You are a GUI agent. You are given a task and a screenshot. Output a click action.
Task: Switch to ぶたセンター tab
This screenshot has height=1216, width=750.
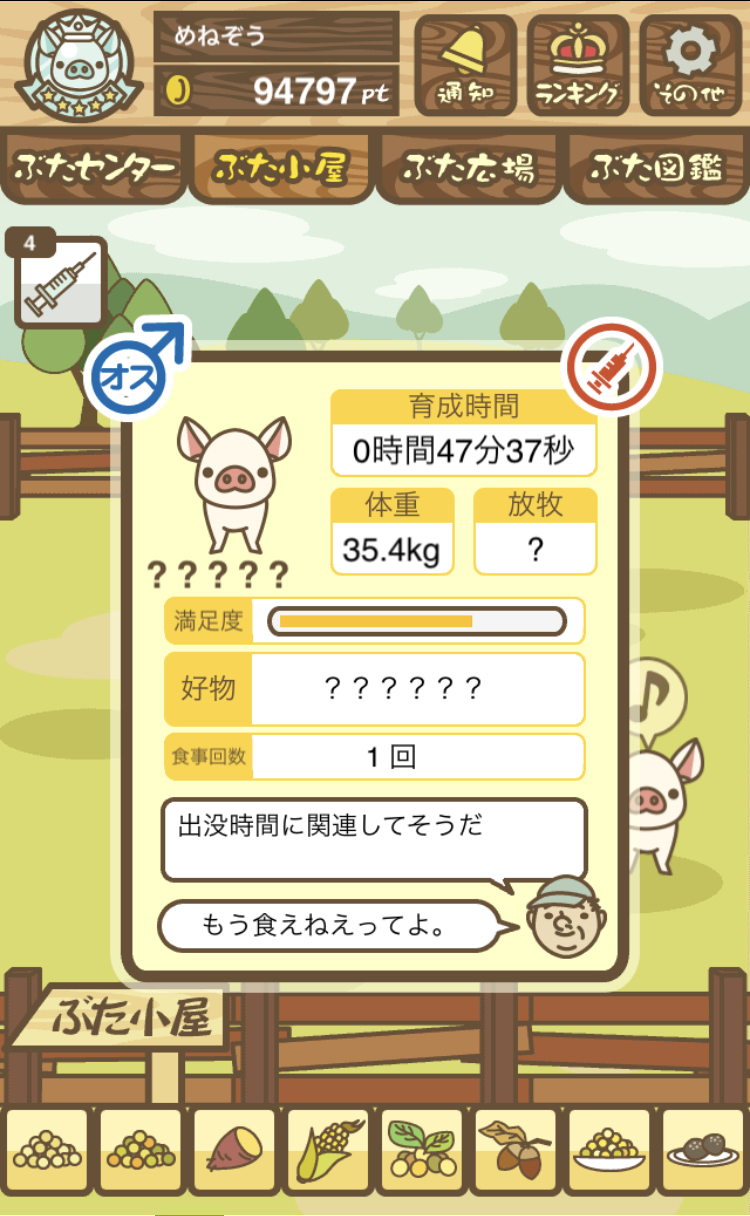(94, 167)
